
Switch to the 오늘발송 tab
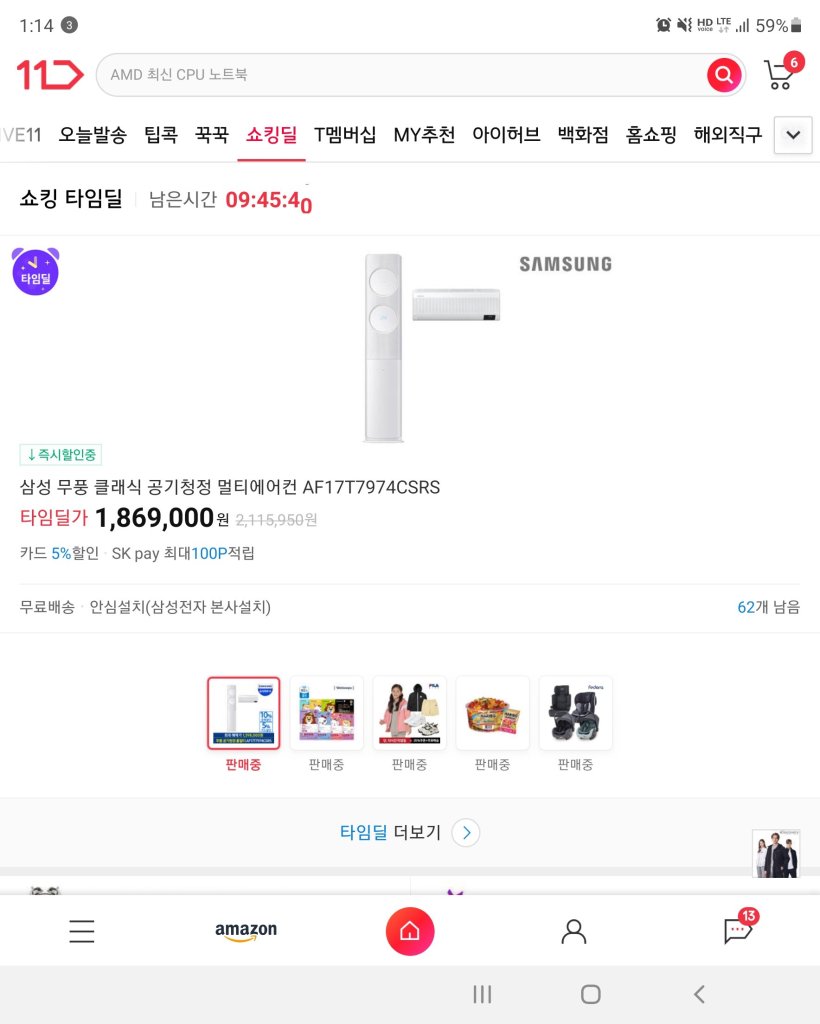pyautogui.click(x=92, y=135)
